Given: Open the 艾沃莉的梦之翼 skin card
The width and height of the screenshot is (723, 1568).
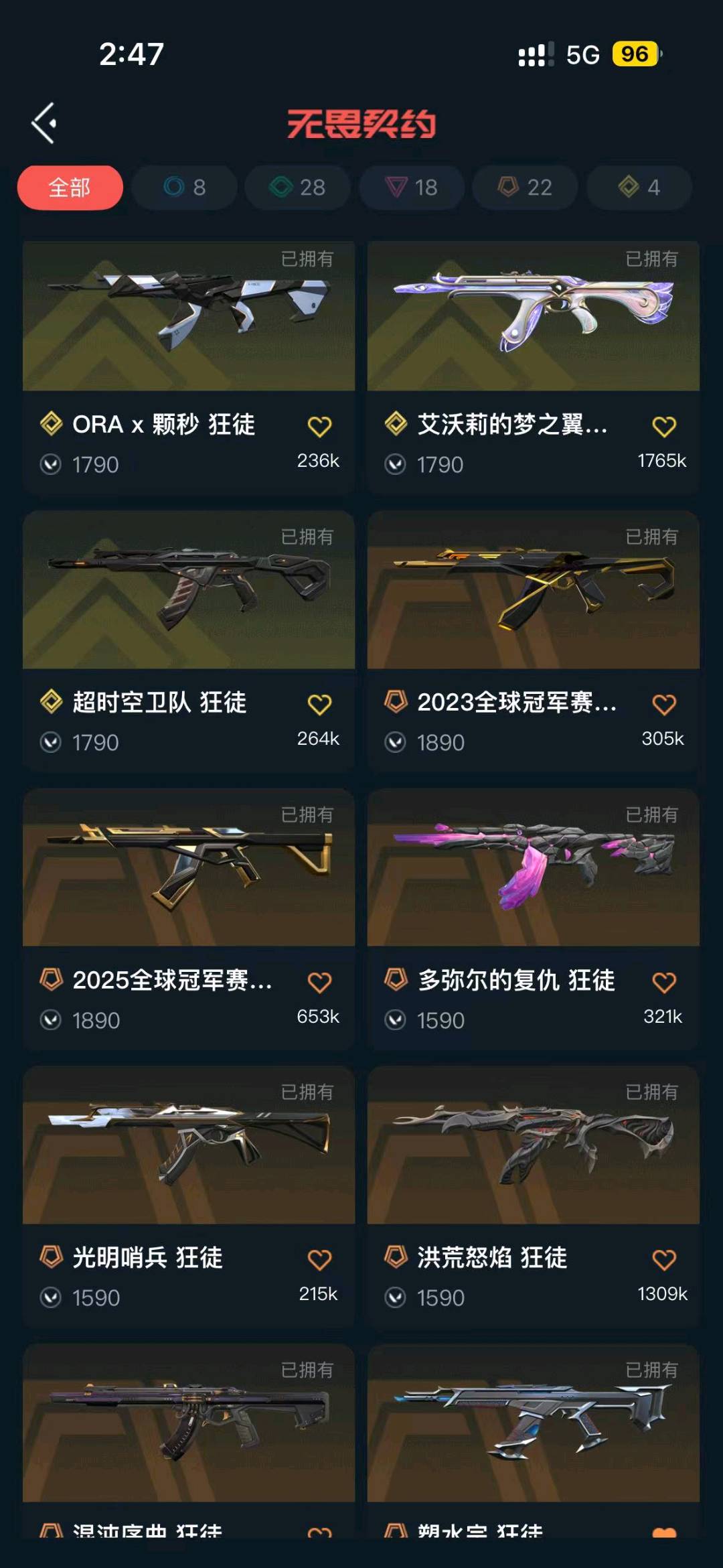Looking at the screenshot, I should tap(533, 316).
